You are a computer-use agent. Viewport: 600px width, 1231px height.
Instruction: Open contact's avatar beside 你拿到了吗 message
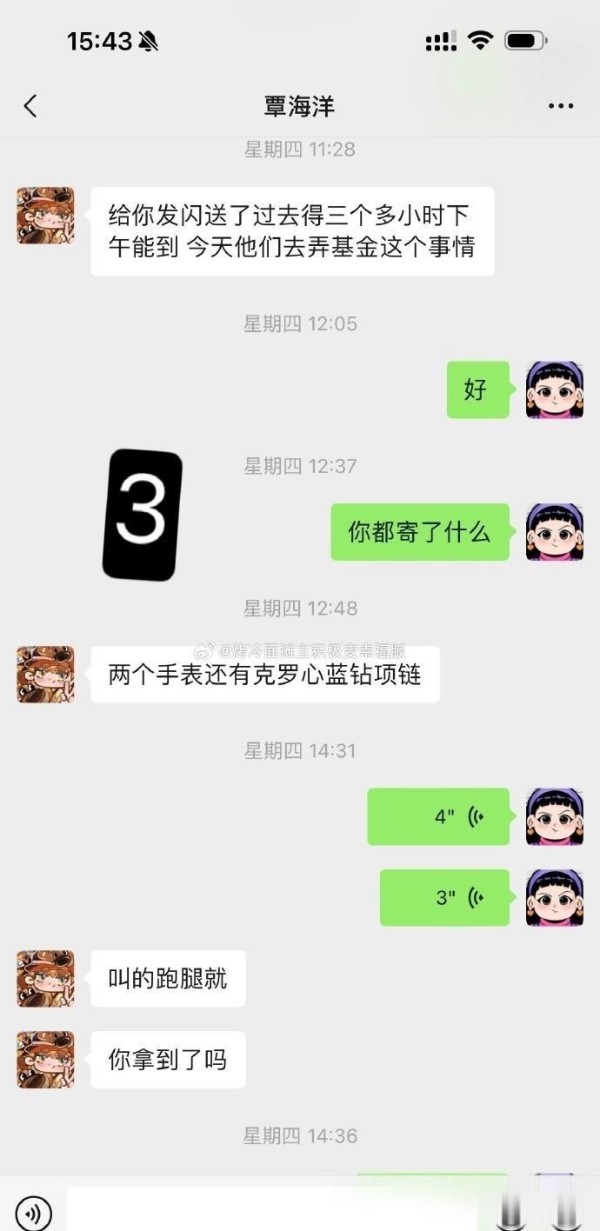[x=45, y=1060]
